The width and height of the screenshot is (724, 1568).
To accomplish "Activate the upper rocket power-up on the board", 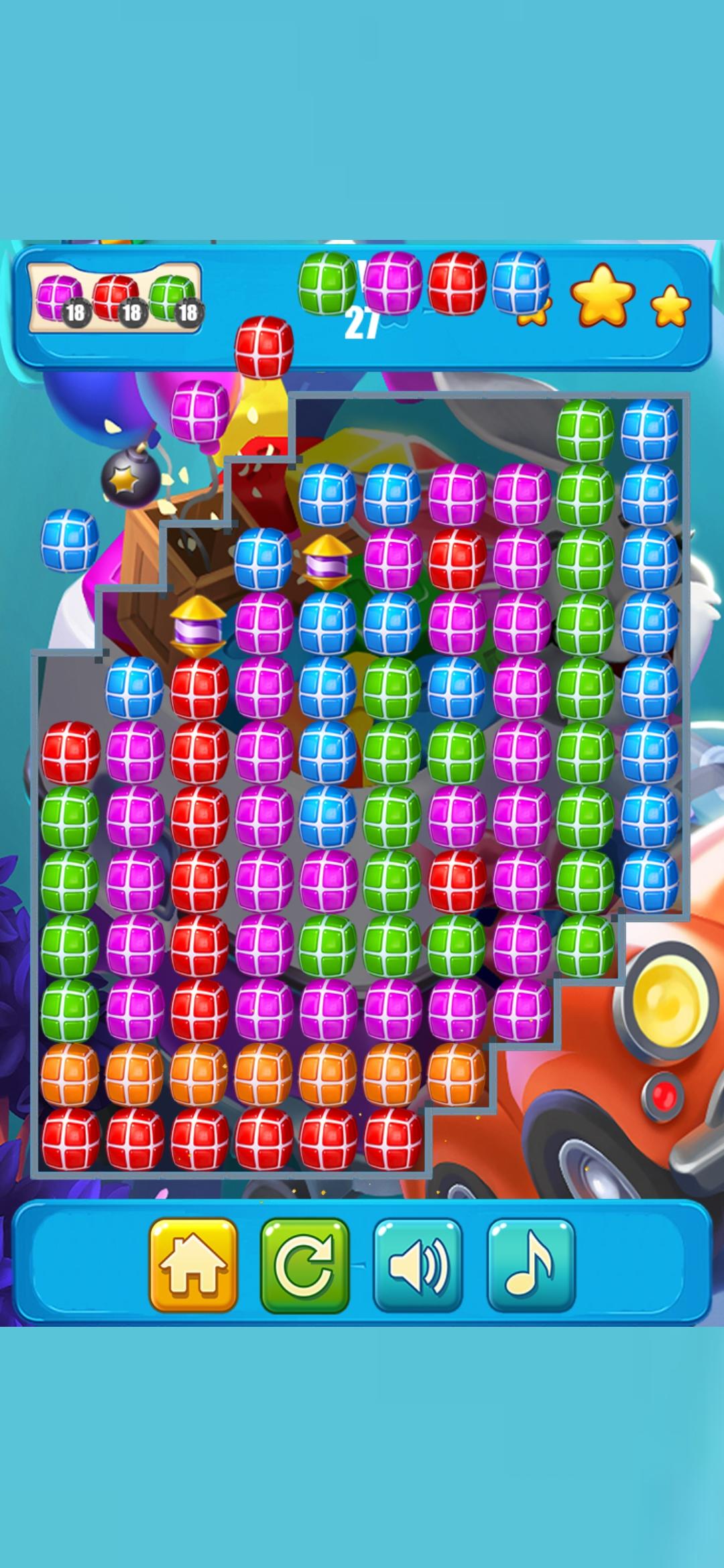I will [328, 566].
